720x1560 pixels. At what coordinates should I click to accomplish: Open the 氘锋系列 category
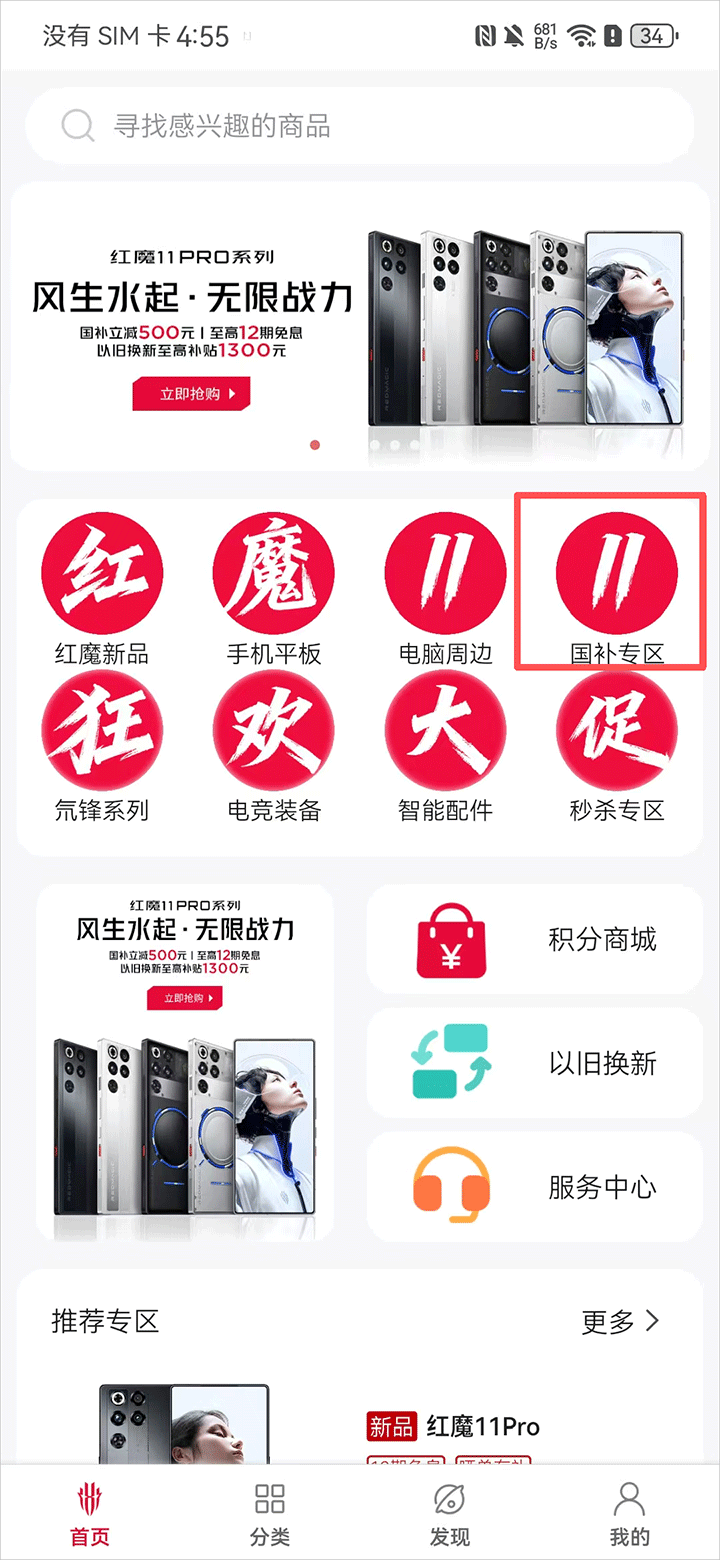pos(102,745)
